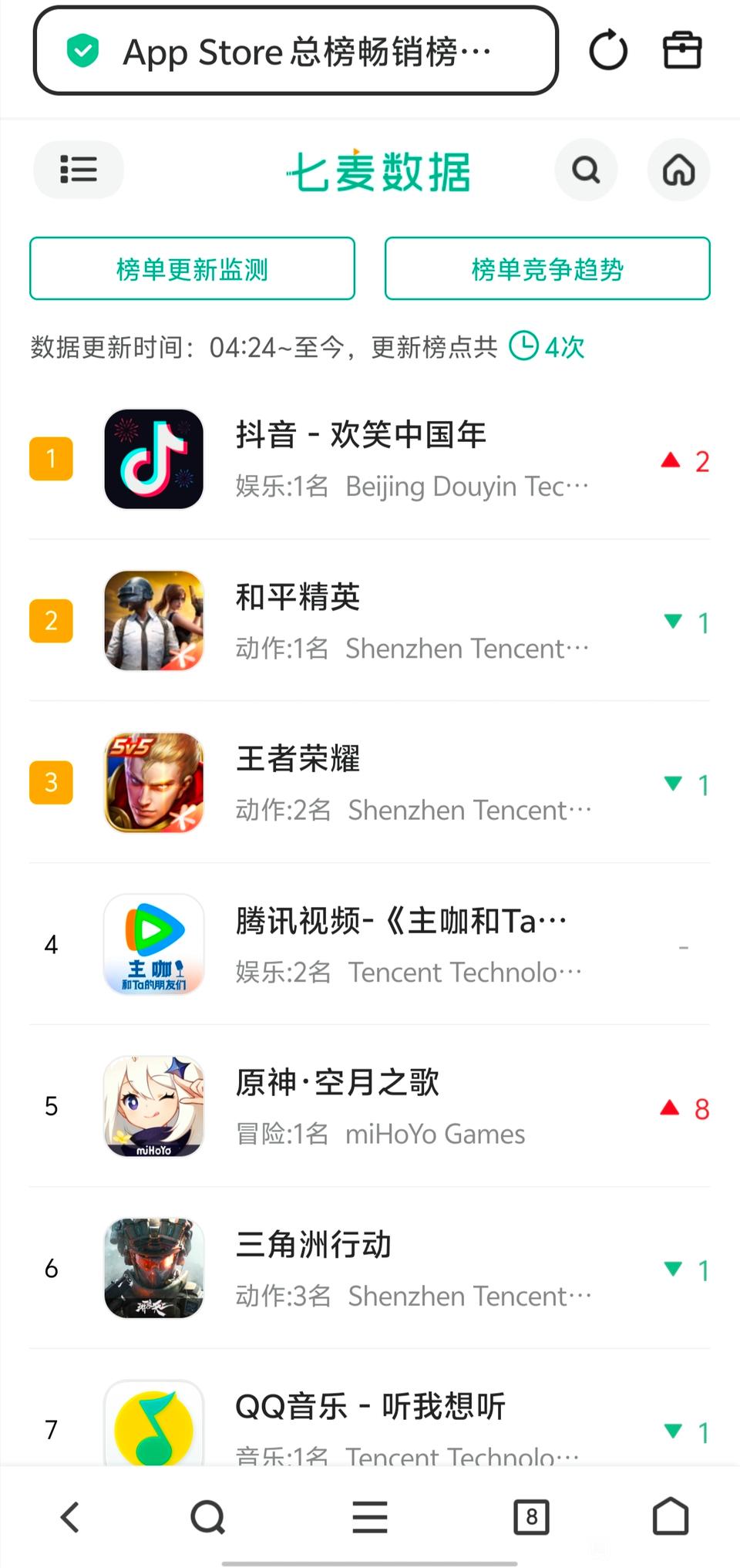
Task: Open 榜单更新监测
Action: click(192, 268)
